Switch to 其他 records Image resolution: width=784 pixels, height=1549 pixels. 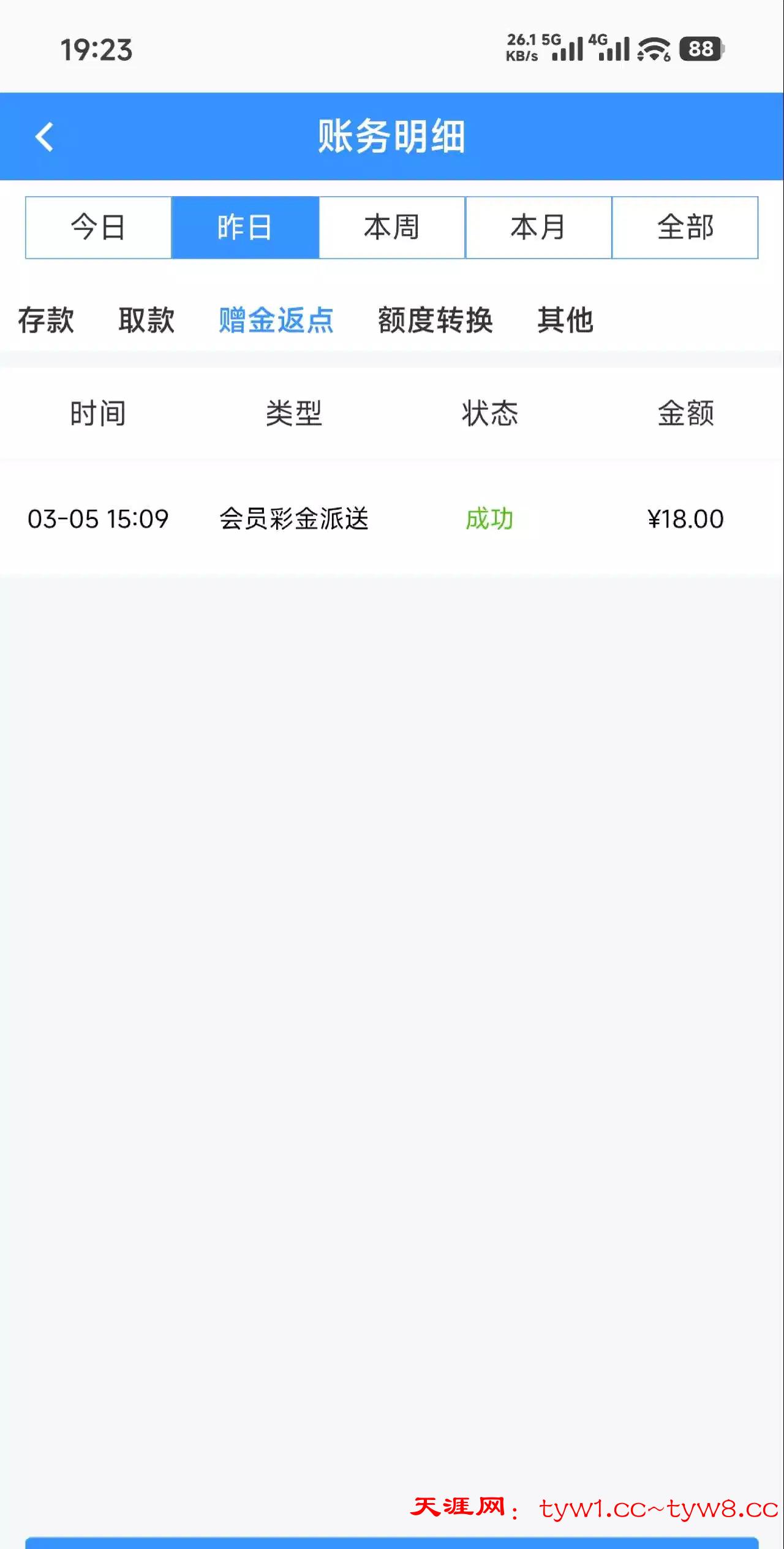(x=565, y=320)
